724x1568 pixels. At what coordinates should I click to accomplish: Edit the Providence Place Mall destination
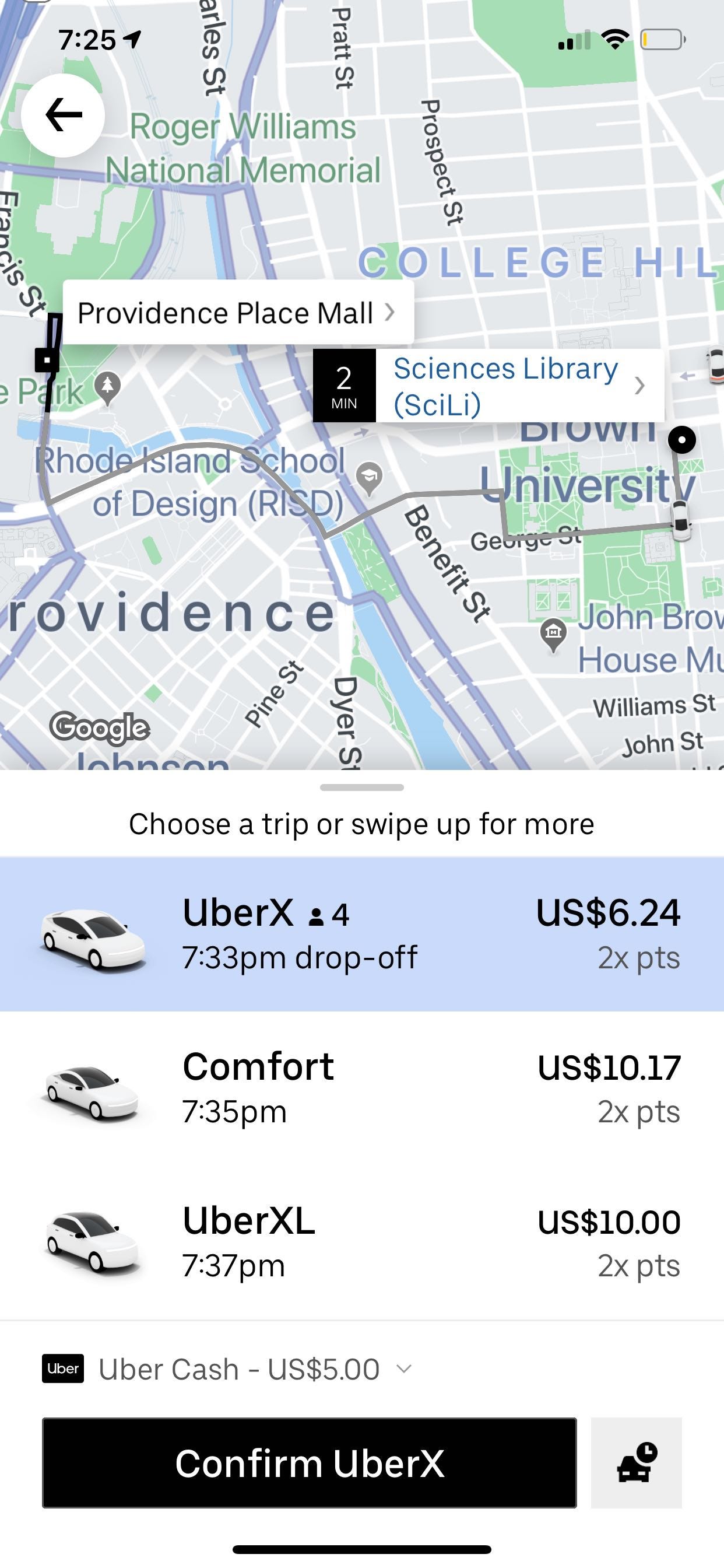[x=237, y=313]
